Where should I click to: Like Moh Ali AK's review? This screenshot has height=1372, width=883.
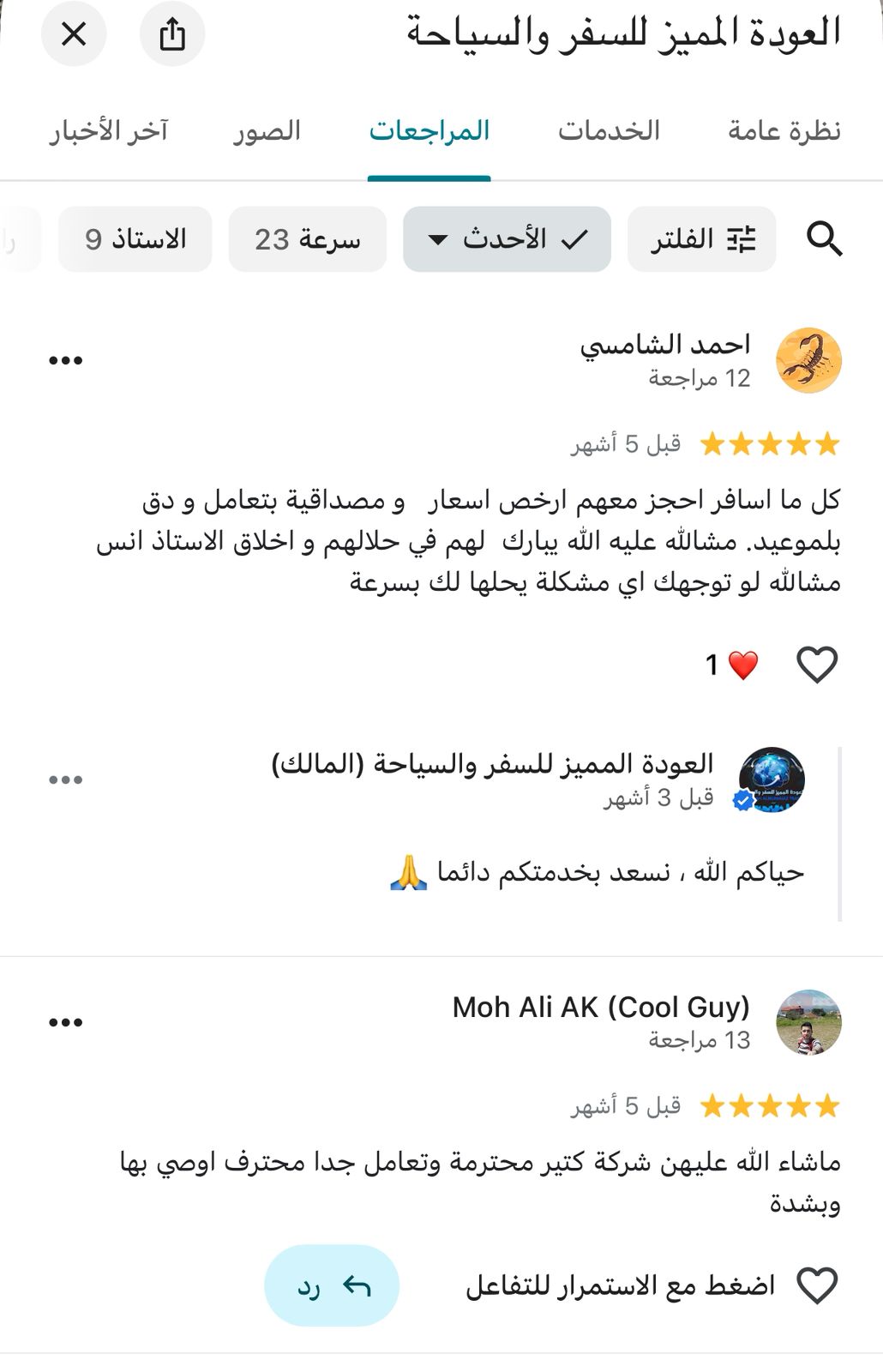(x=816, y=1285)
